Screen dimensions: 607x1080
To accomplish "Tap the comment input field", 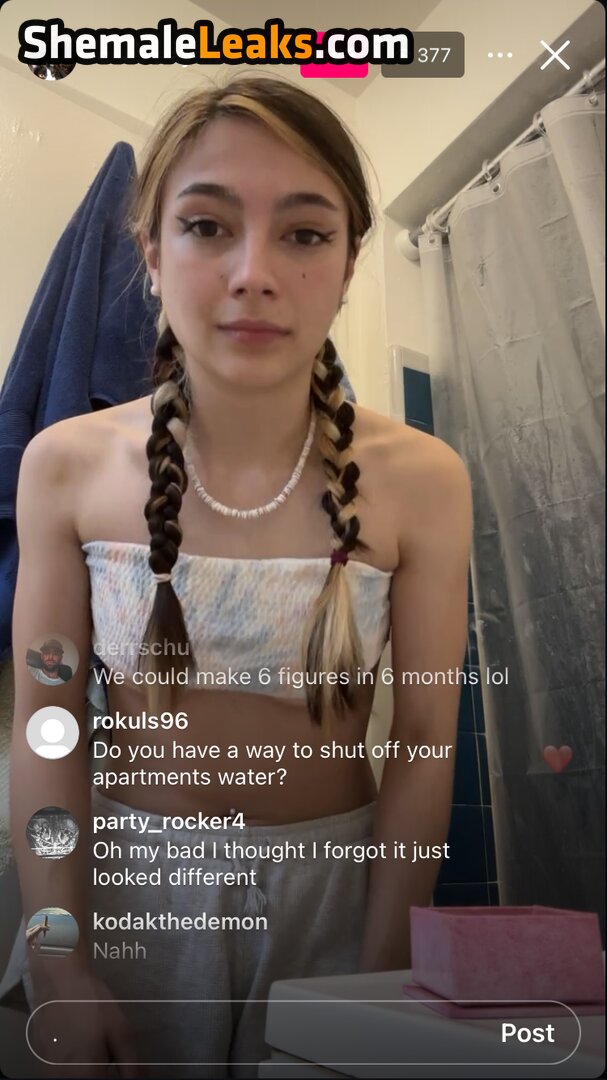I will coord(260,1033).
